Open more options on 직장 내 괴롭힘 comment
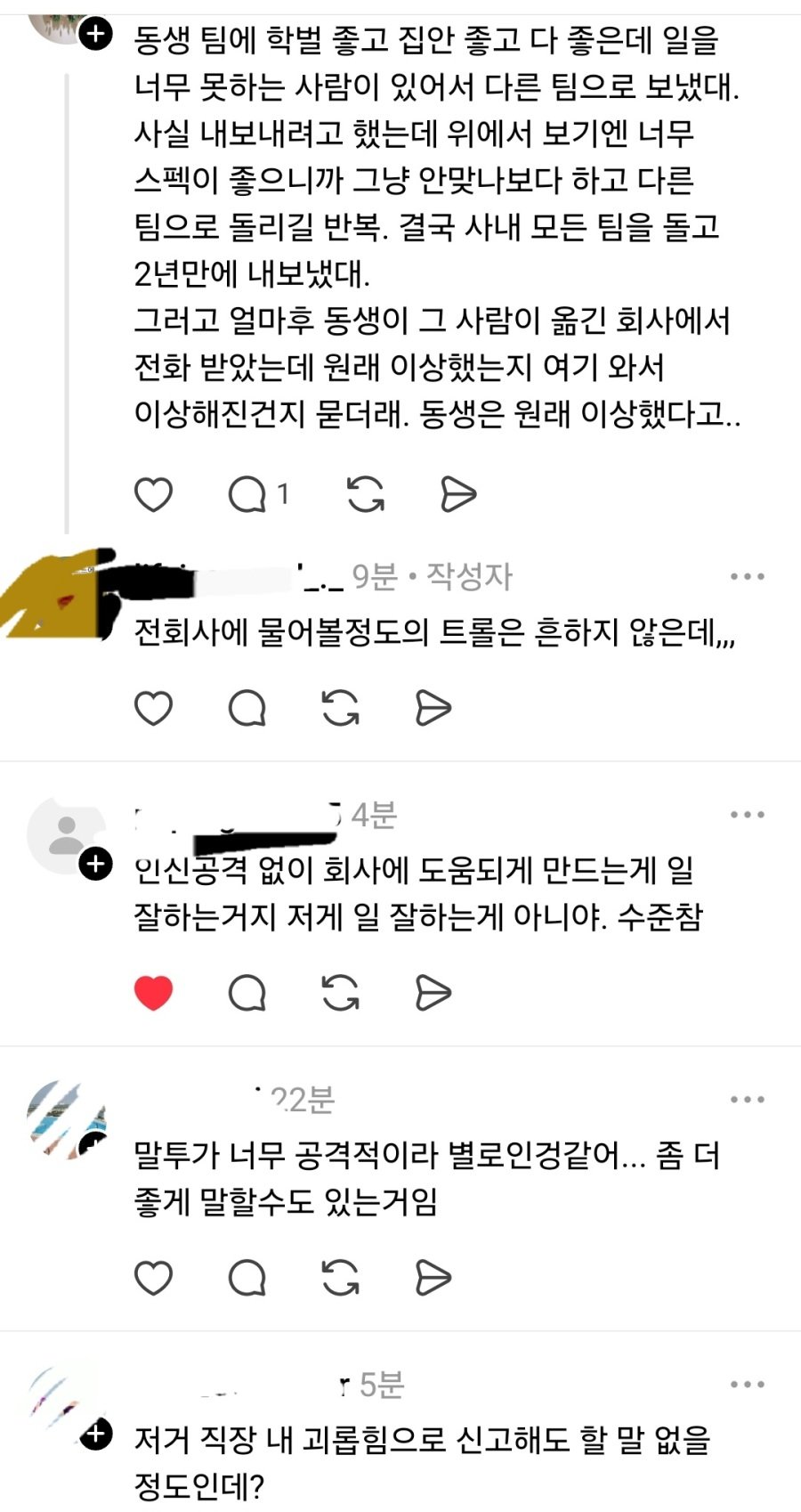801x1512 pixels. pyautogui.click(x=747, y=1385)
